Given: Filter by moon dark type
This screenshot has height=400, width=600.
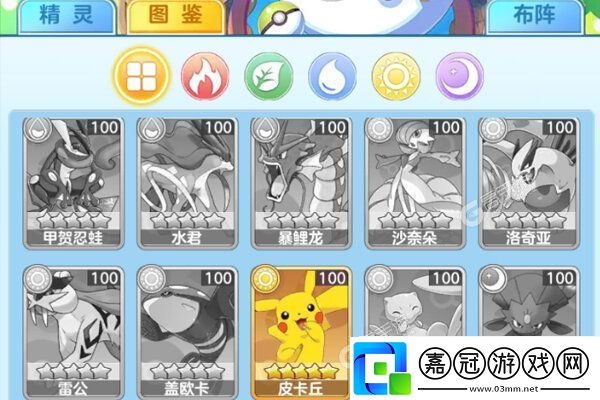Looking at the screenshot, I should click(x=459, y=76).
